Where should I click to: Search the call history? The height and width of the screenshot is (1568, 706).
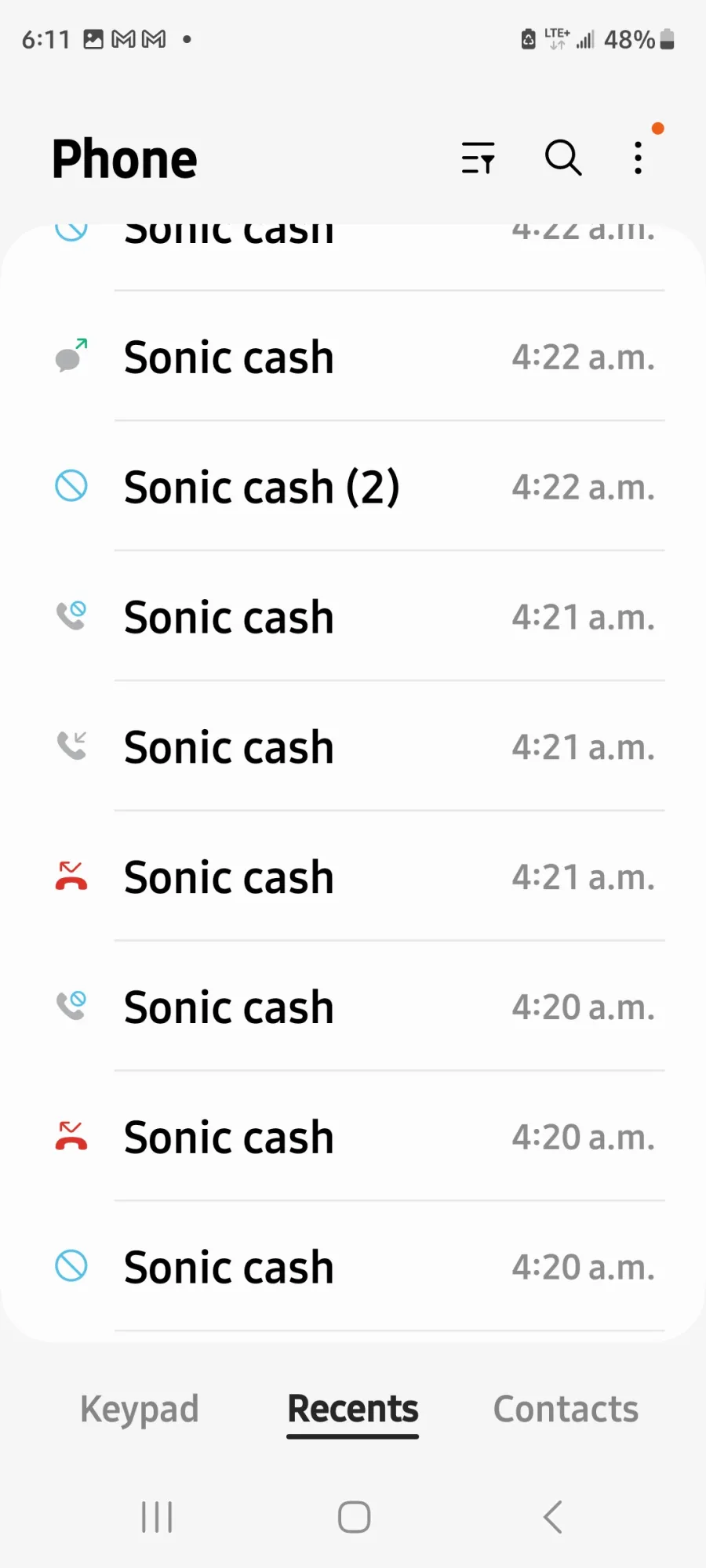(x=563, y=158)
